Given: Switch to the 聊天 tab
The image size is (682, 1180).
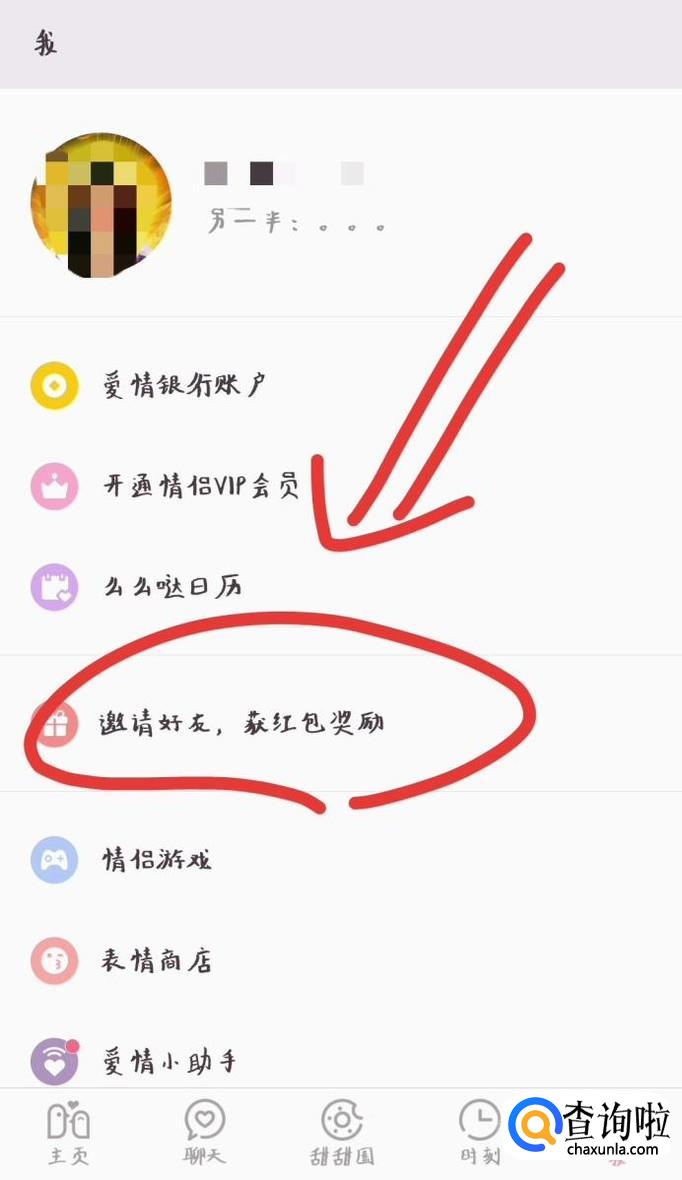Looking at the screenshot, I should 204,1133.
